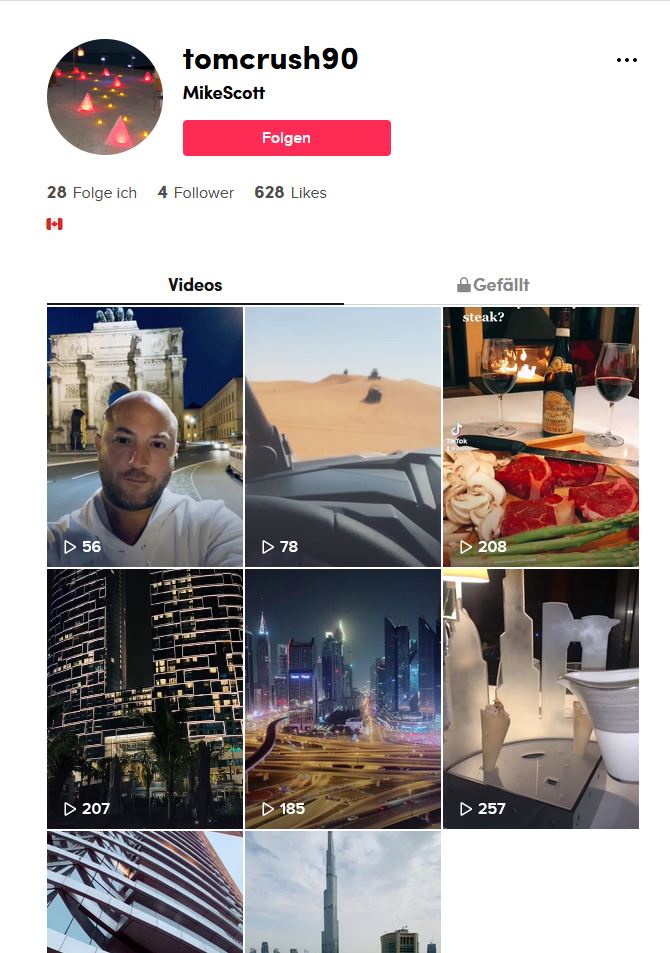Open the desert video with 78 views
670x953 pixels.
pos(342,436)
